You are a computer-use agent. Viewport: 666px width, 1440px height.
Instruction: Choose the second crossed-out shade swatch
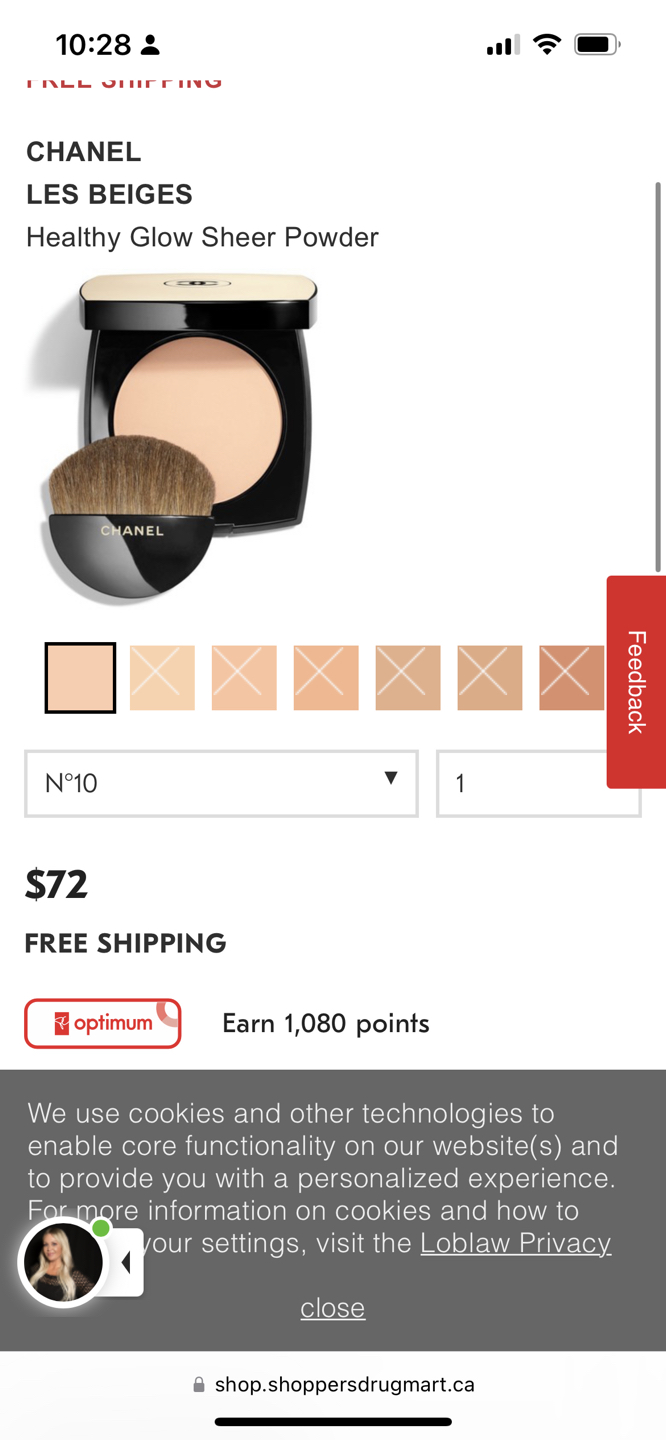pos(244,678)
